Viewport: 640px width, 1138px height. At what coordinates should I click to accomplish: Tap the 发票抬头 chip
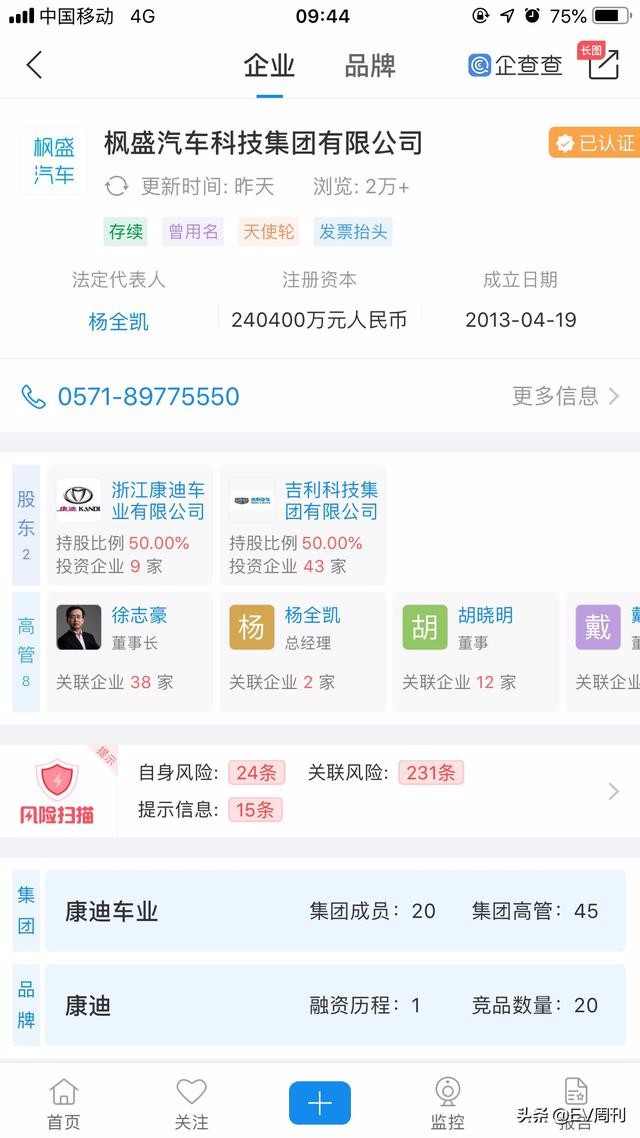click(353, 232)
